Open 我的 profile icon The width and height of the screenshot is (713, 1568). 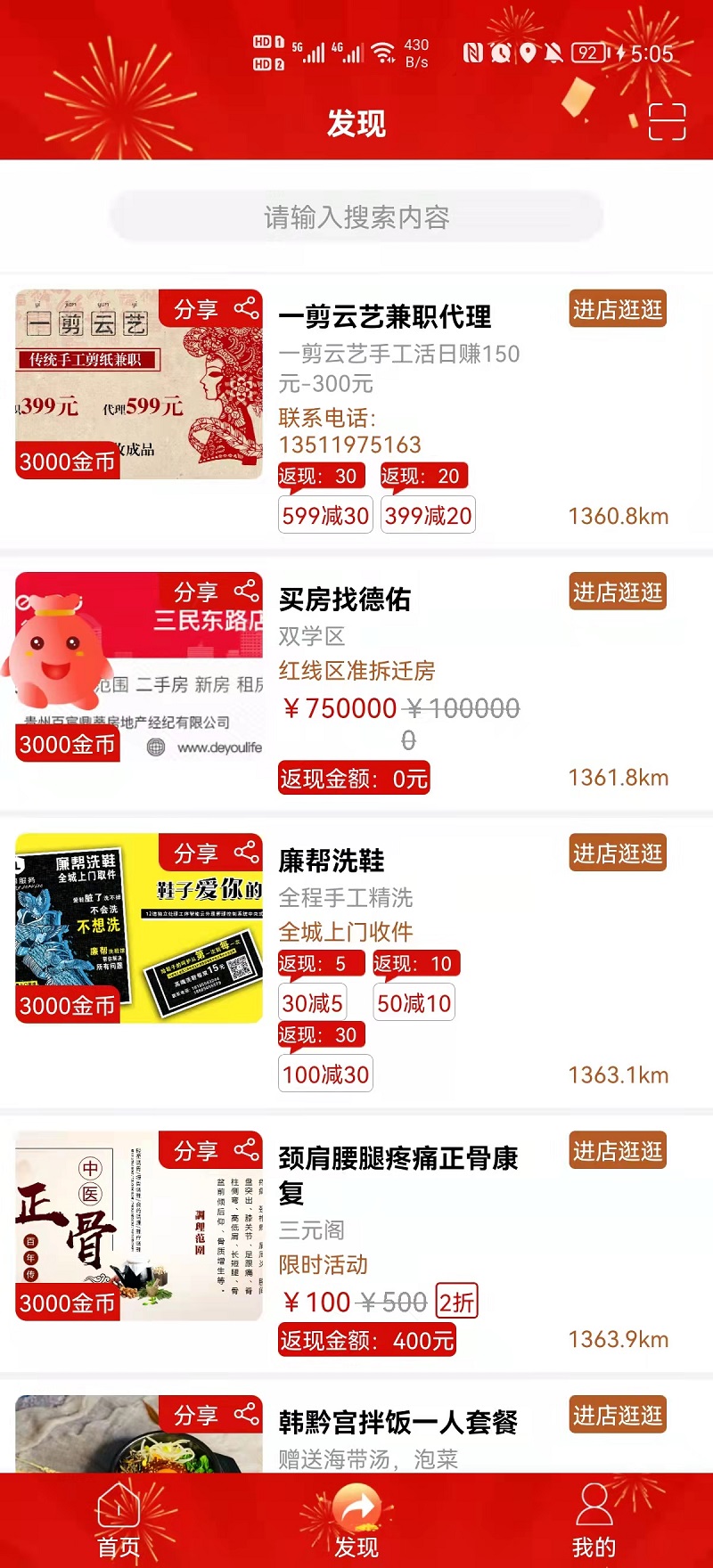(594, 1504)
